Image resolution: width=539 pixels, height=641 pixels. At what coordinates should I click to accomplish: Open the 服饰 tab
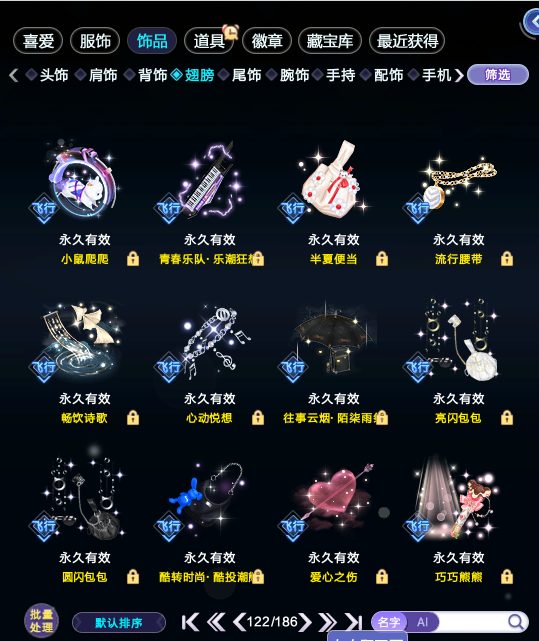pyautogui.click(x=95, y=41)
